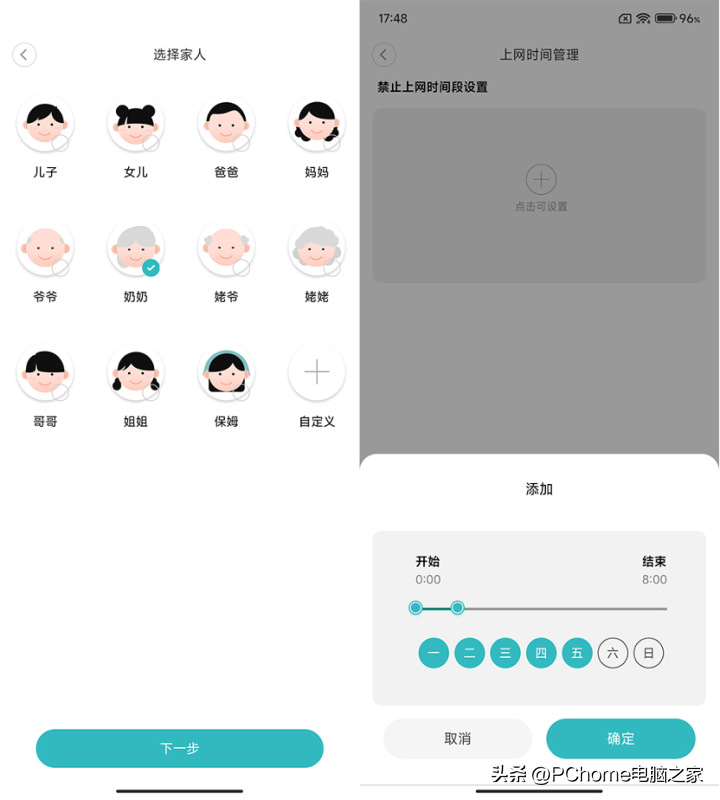Confirm the time period with 确定
Screen dimensions: 720x800
[x=620, y=738]
